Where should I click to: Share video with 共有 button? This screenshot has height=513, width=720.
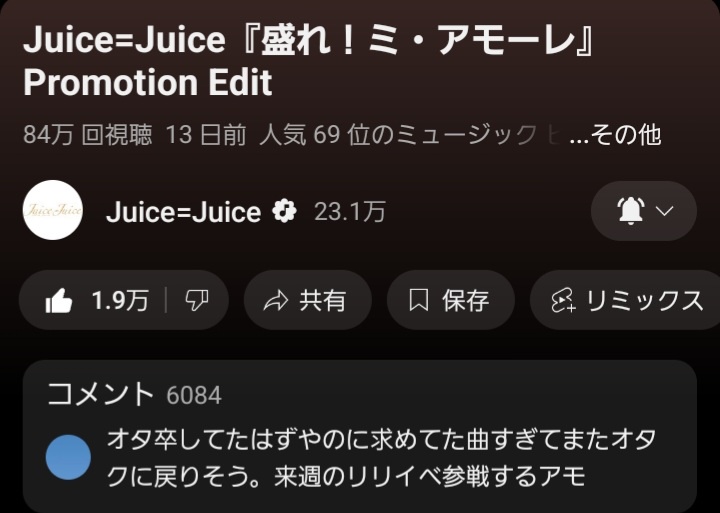[x=307, y=300]
